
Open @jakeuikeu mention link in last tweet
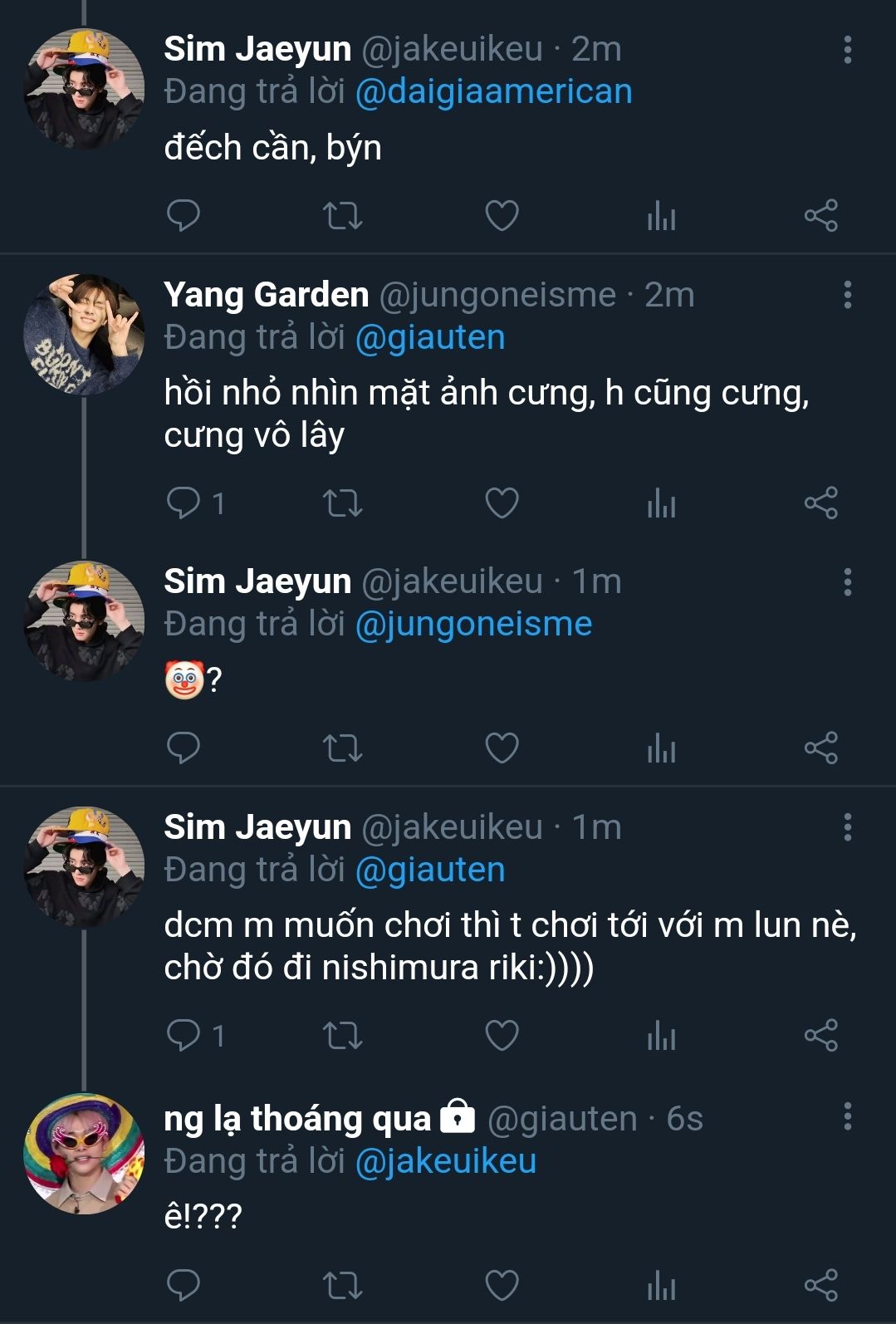445,1161
